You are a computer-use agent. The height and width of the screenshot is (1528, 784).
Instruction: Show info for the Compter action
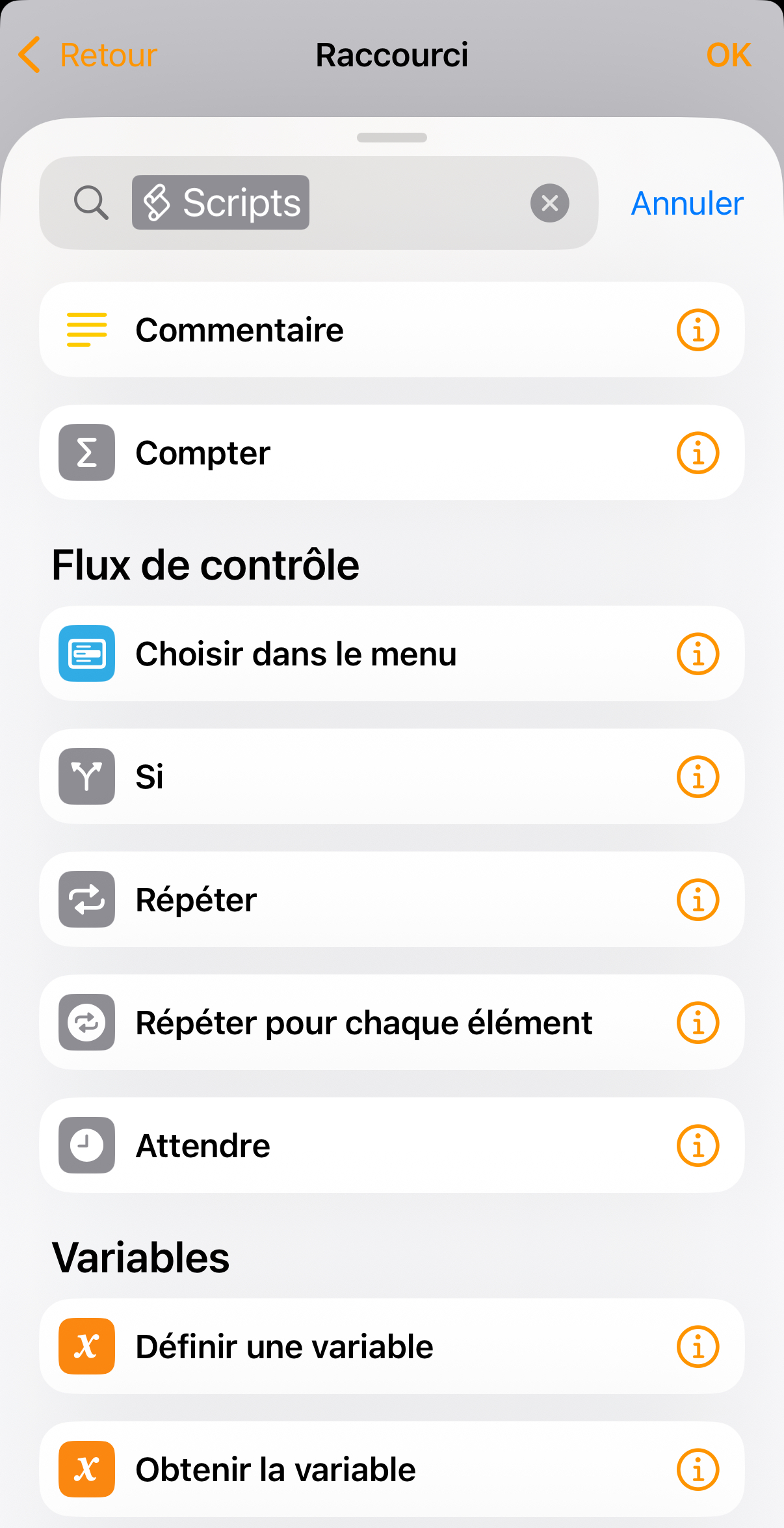coord(698,453)
